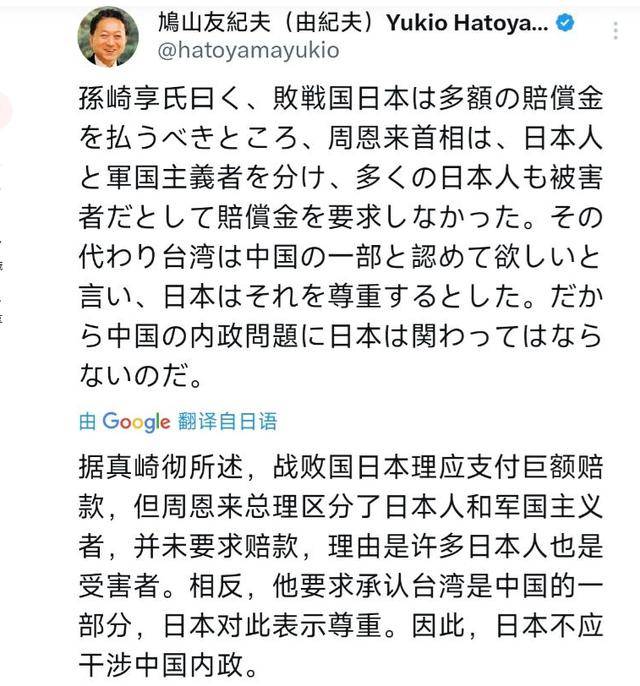Tap the Google 翻译自日语 translation link
Viewport: 640px width, 686px height.
[178, 421]
